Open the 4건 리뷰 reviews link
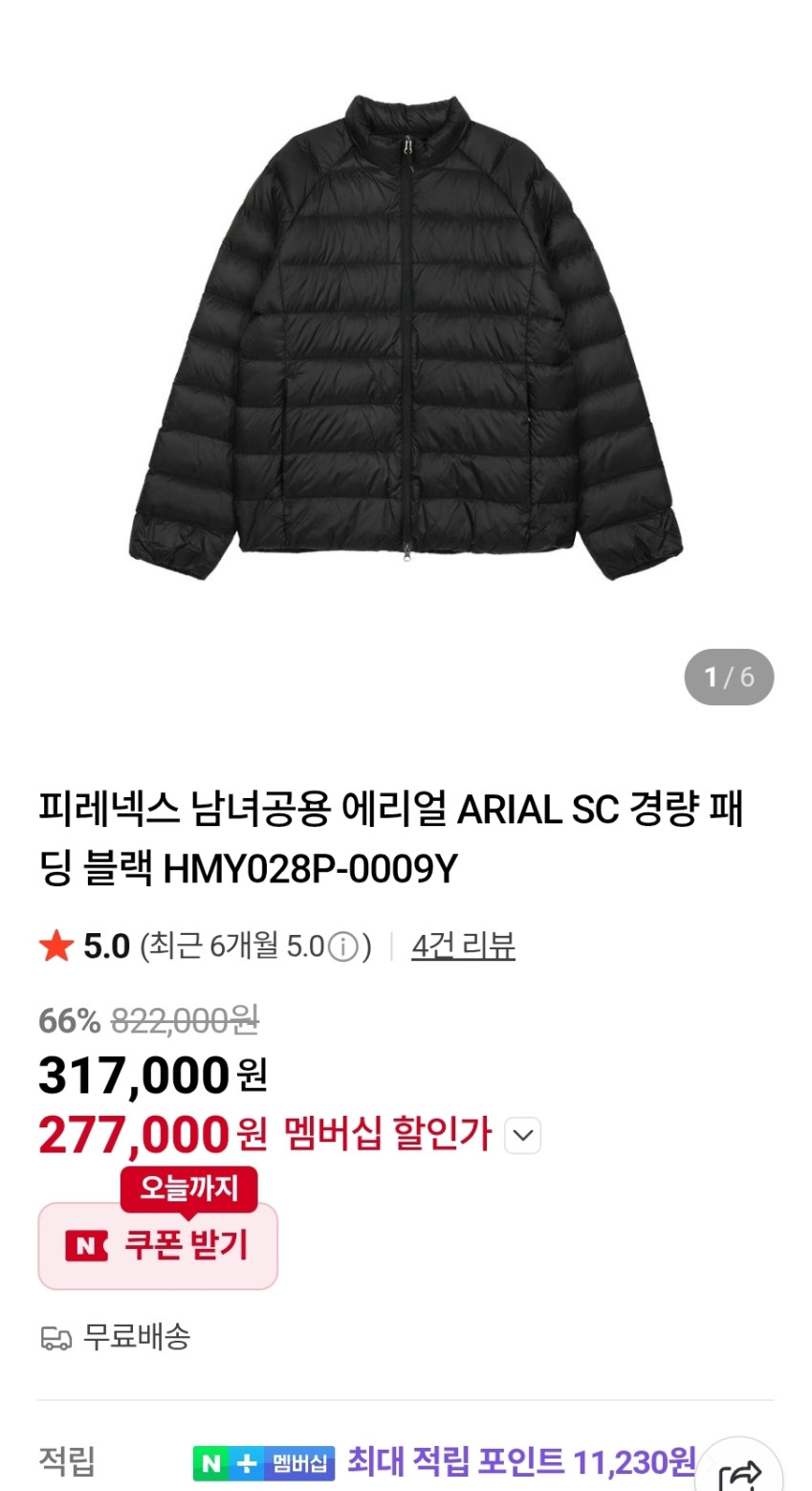The image size is (812, 1491). 463,946
